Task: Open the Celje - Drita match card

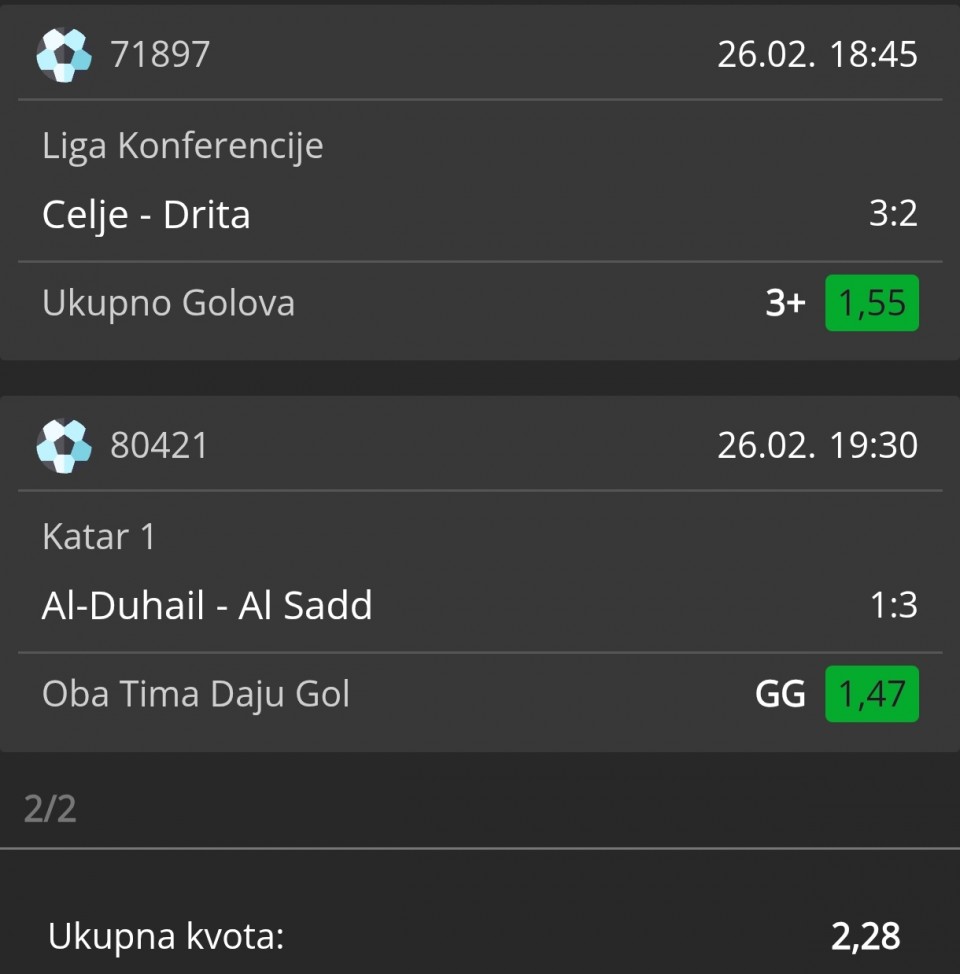Action: click(146, 214)
